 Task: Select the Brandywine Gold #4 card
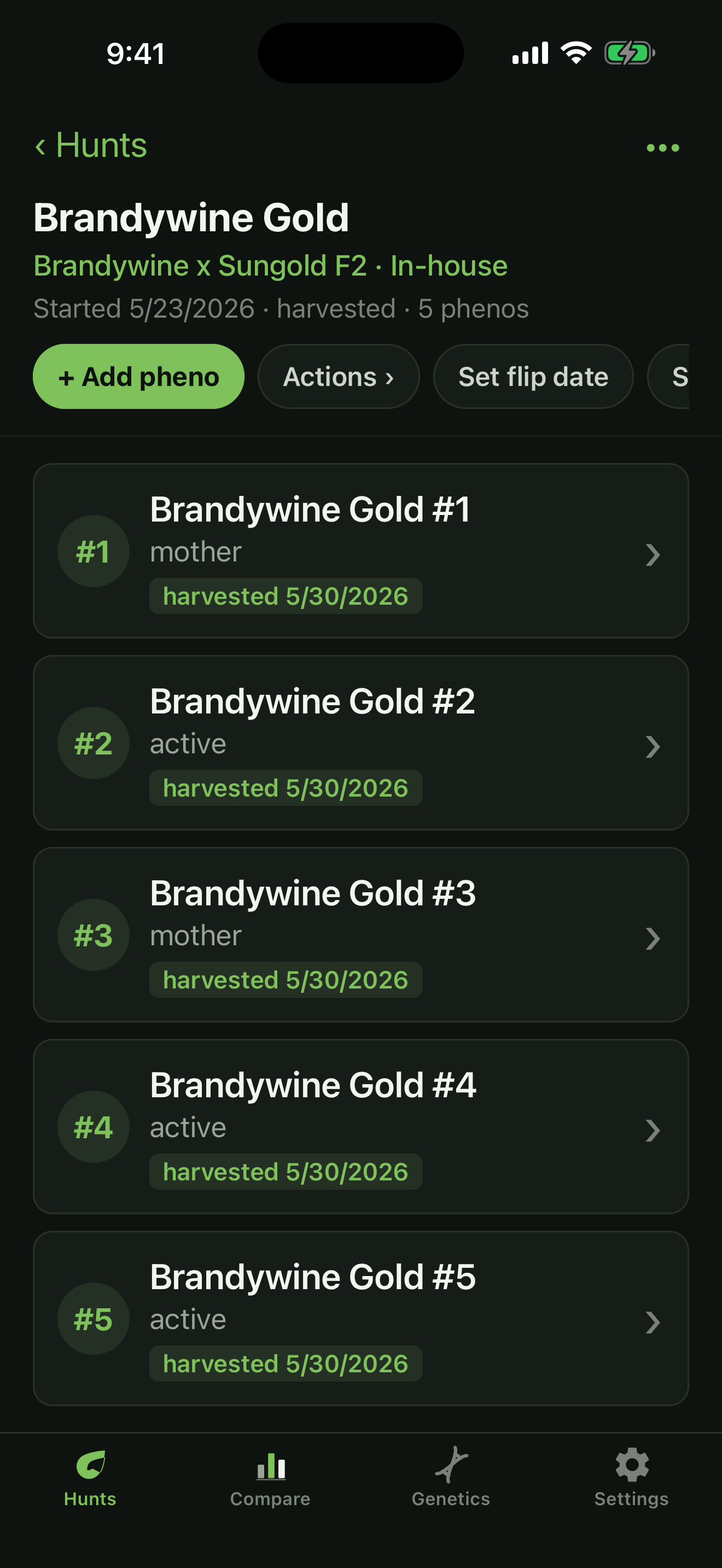[x=361, y=1127]
